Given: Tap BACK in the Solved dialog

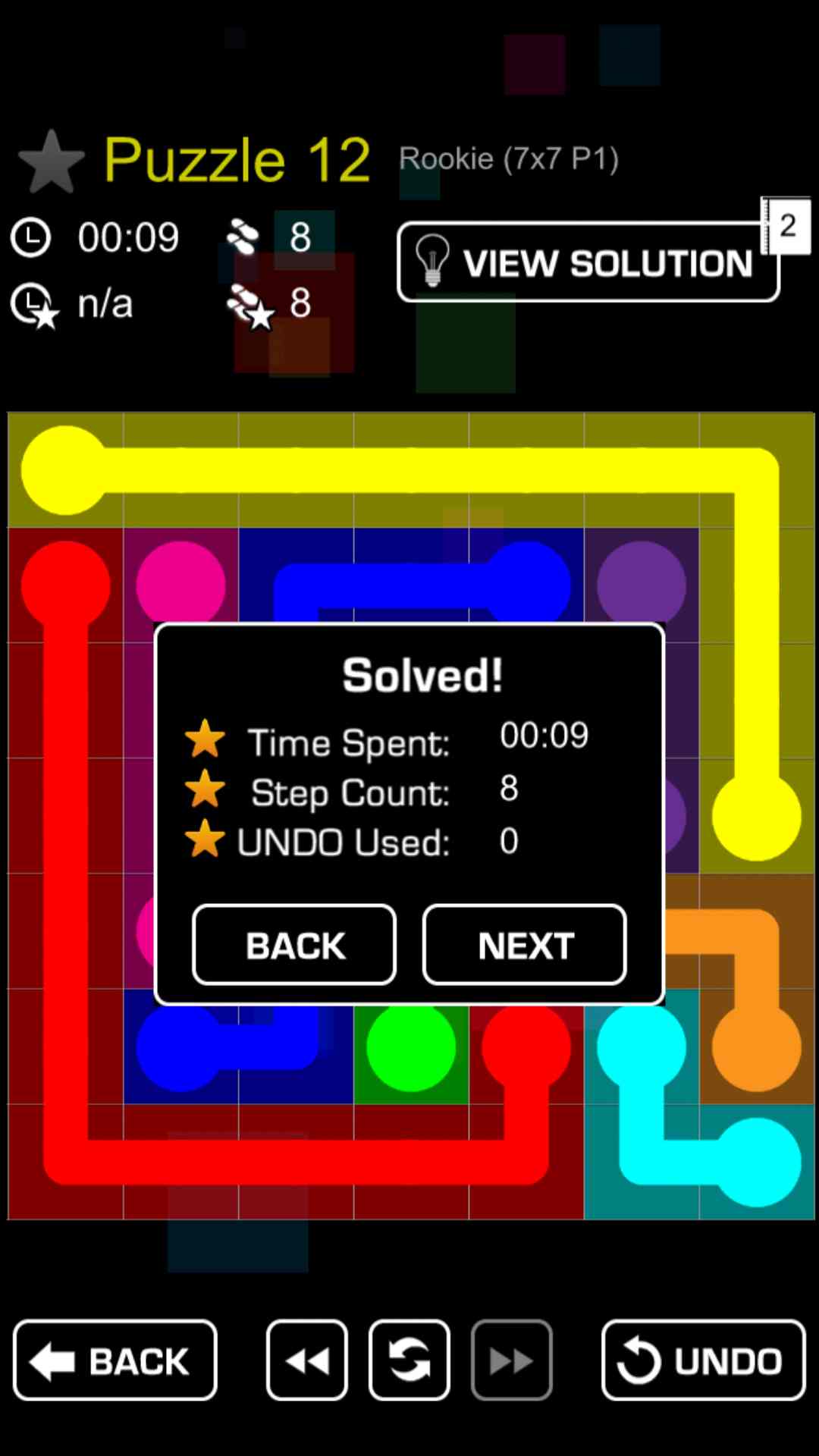Looking at the screenshot, I should (294, 945).
